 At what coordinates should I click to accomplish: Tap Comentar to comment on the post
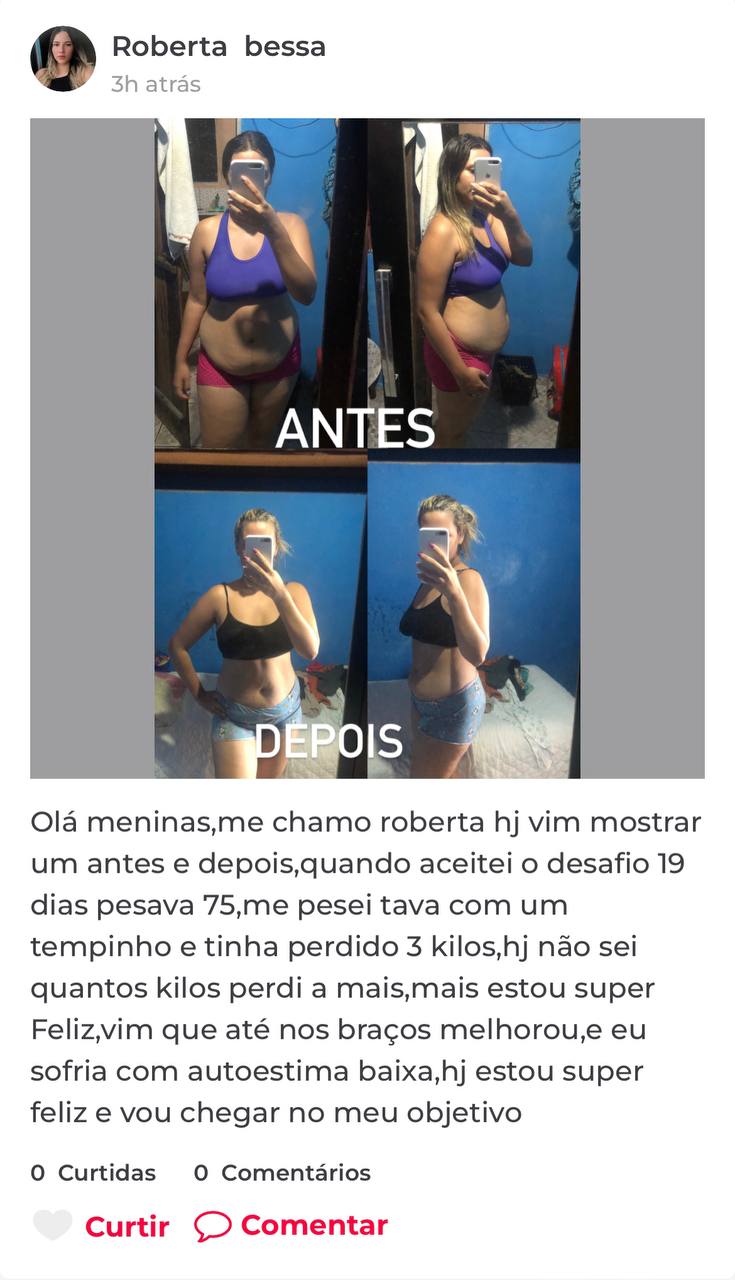pyautogui.click(x=291, y=1226)
